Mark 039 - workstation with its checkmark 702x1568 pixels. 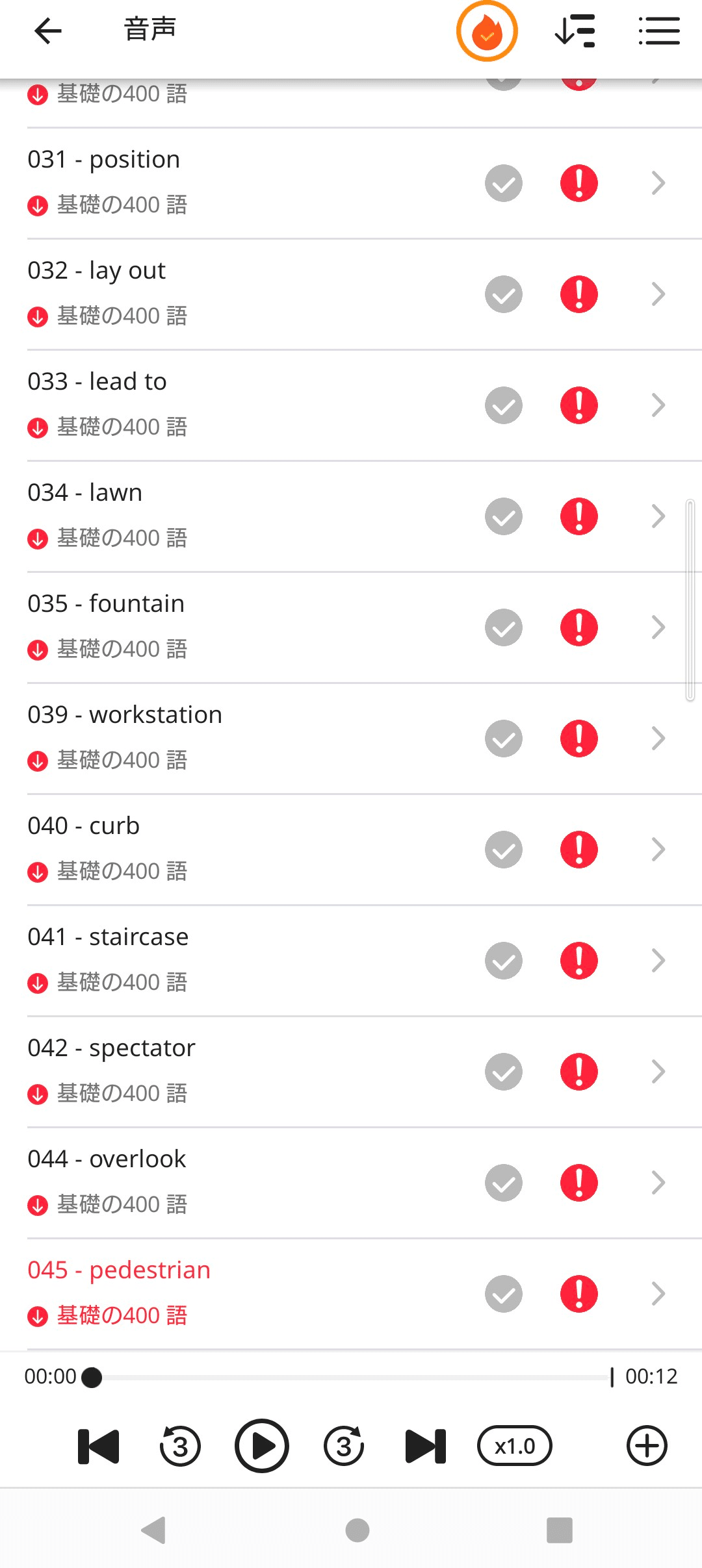coord(504,739)
